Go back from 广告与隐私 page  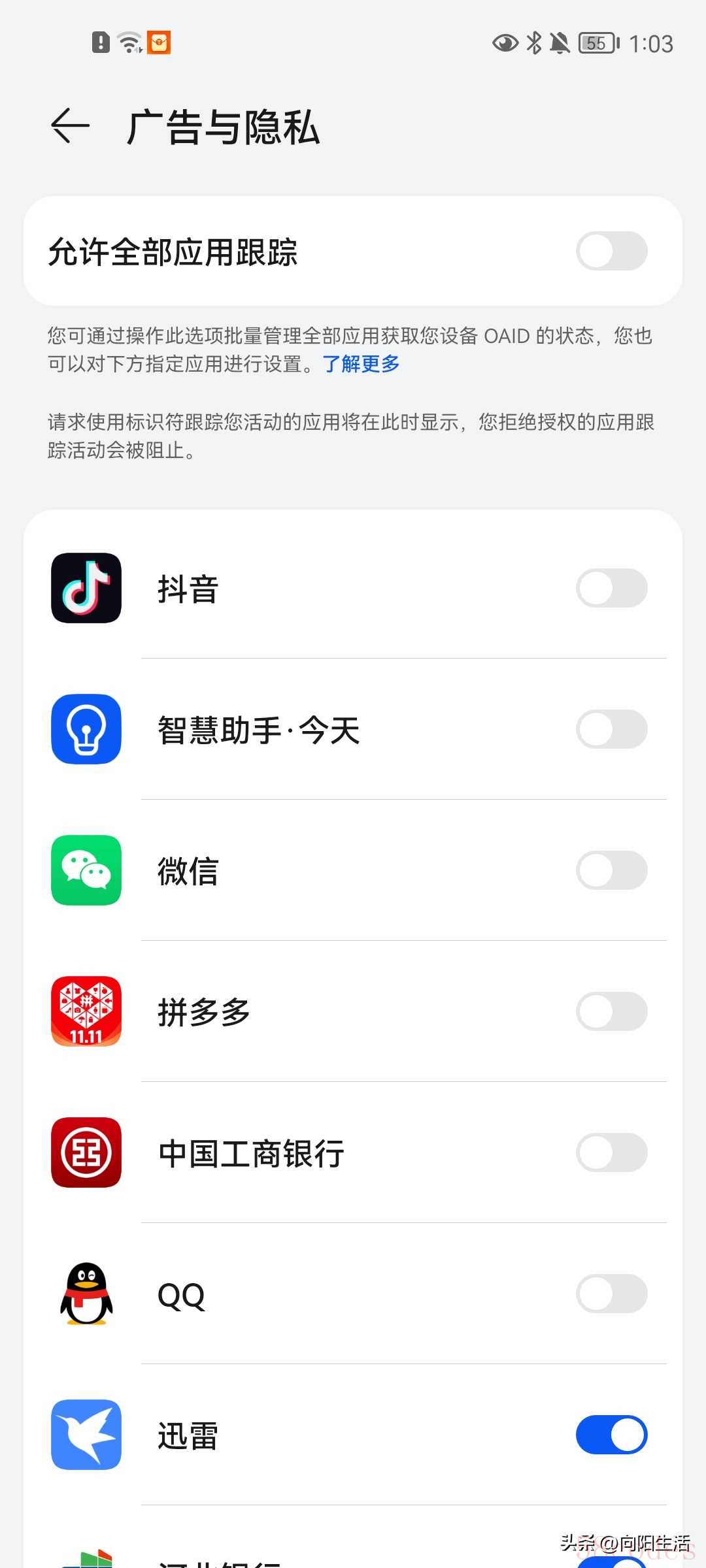pos(70,125)
